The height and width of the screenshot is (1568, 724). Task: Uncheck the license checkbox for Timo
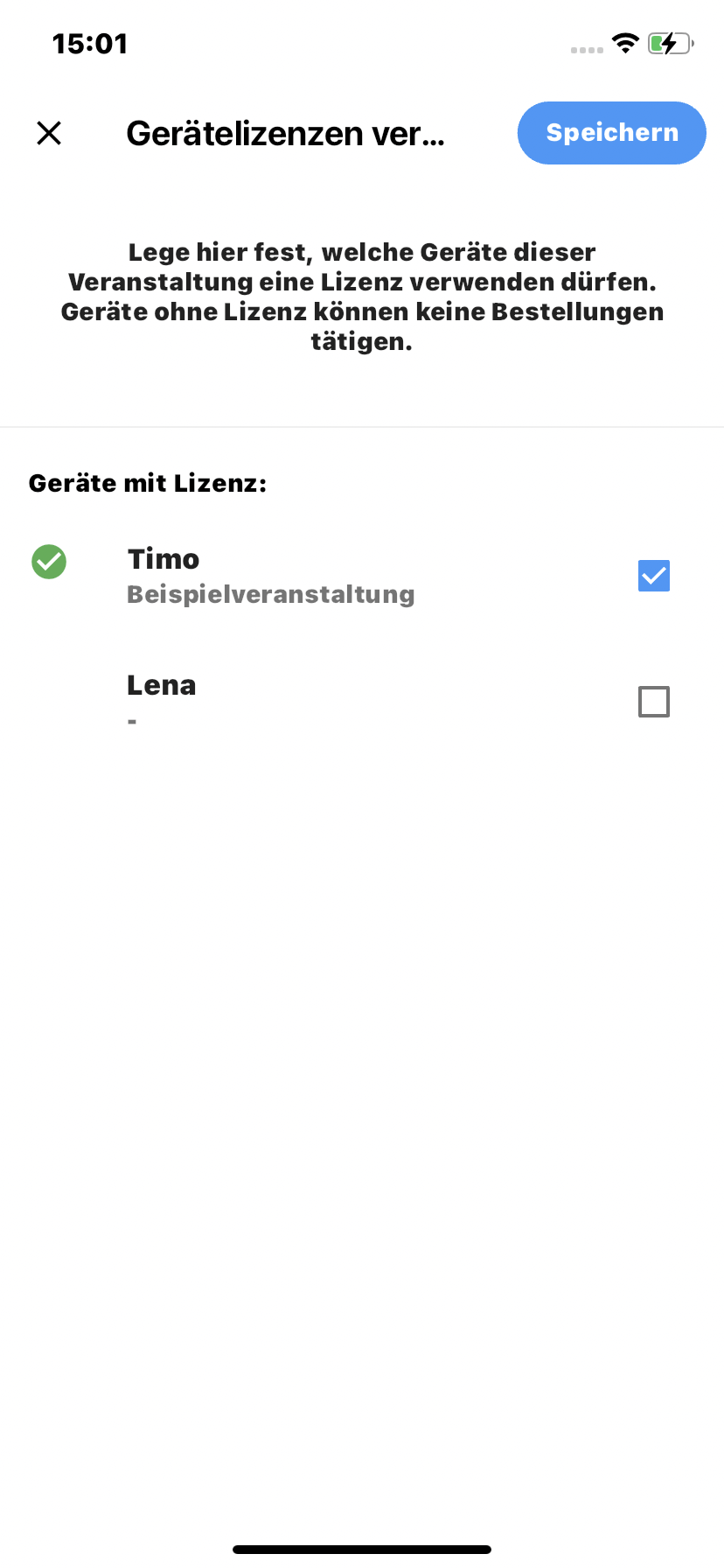tap(654, 576)
